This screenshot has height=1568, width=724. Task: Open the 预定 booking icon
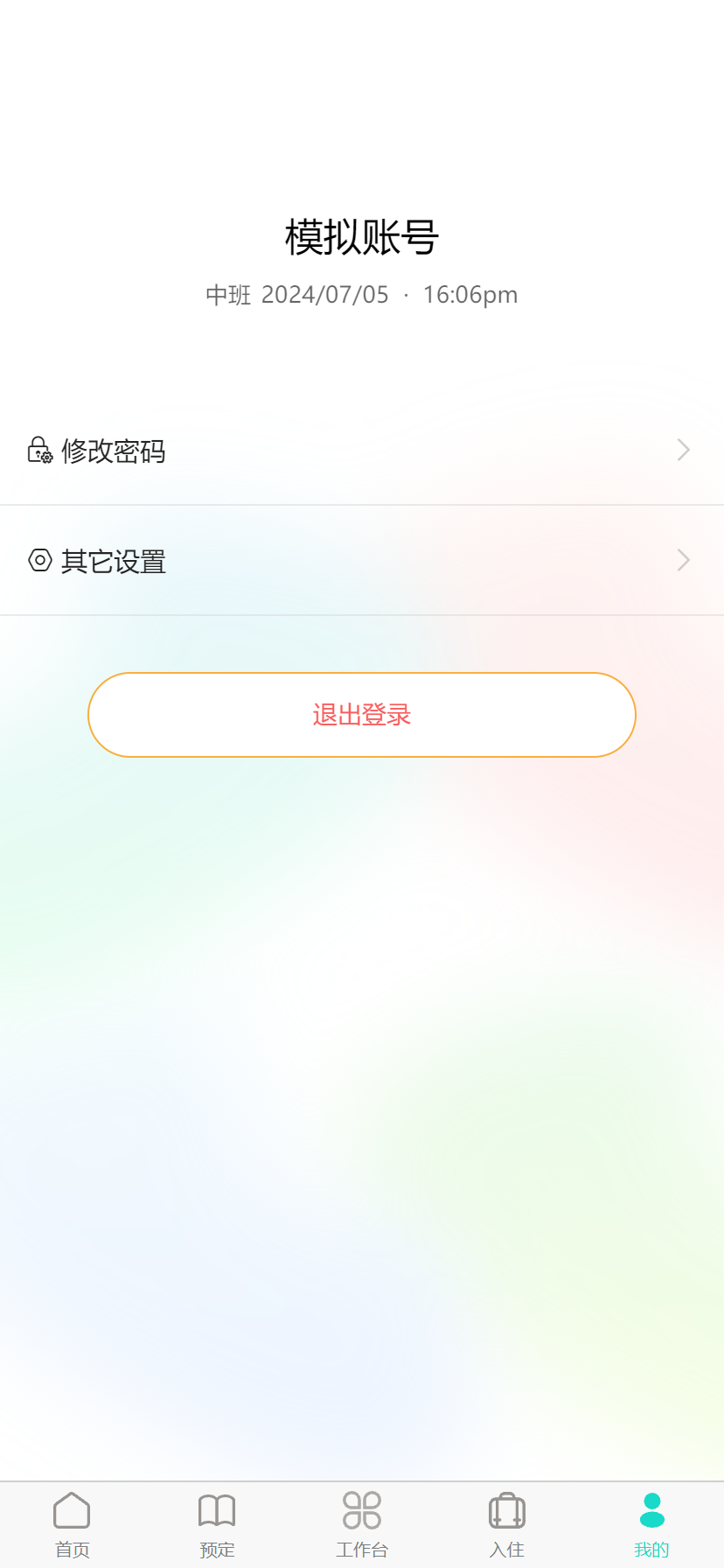click(x=217, y=1511)
